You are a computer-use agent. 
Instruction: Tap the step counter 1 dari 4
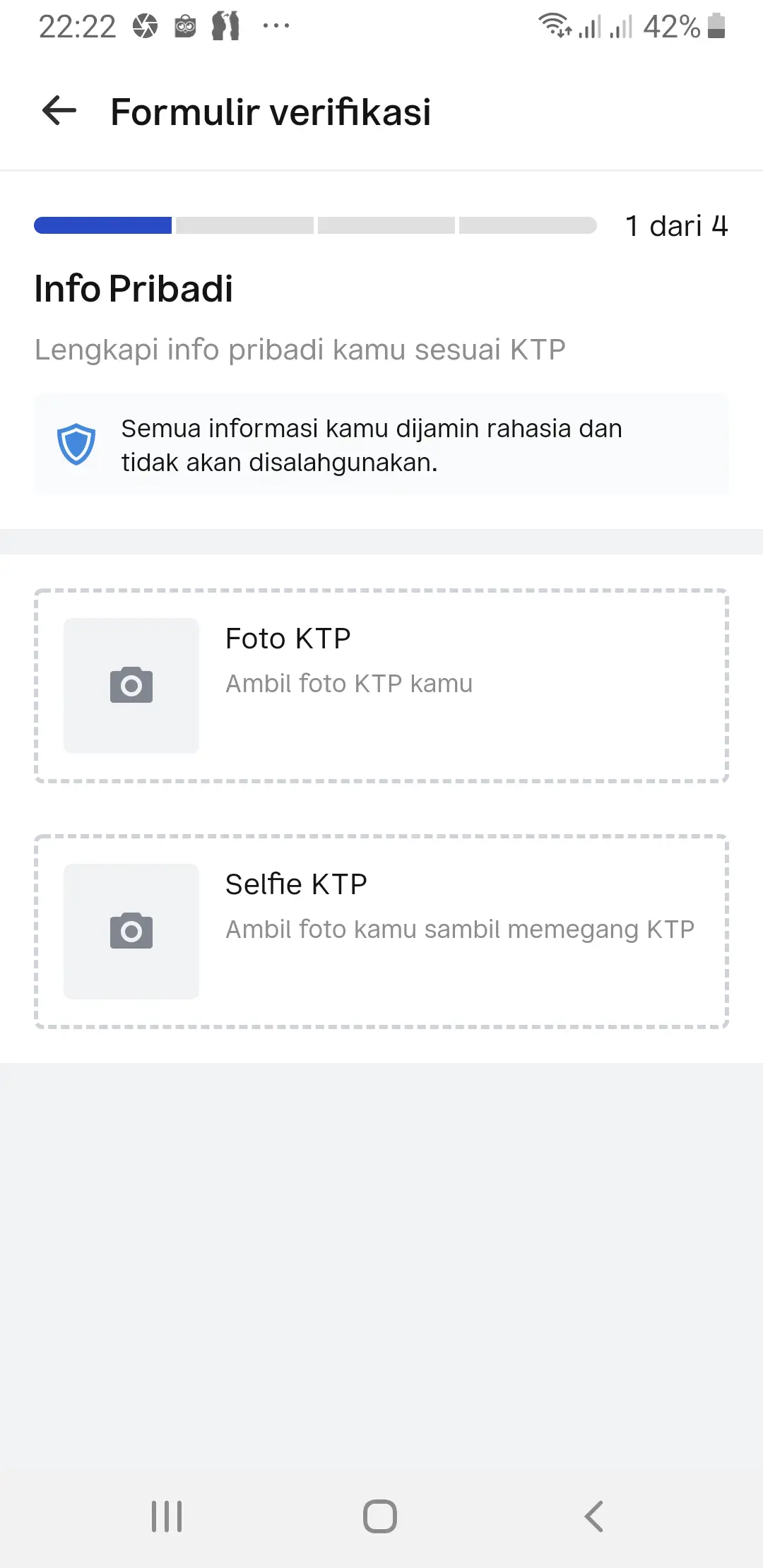click(675, 226)
